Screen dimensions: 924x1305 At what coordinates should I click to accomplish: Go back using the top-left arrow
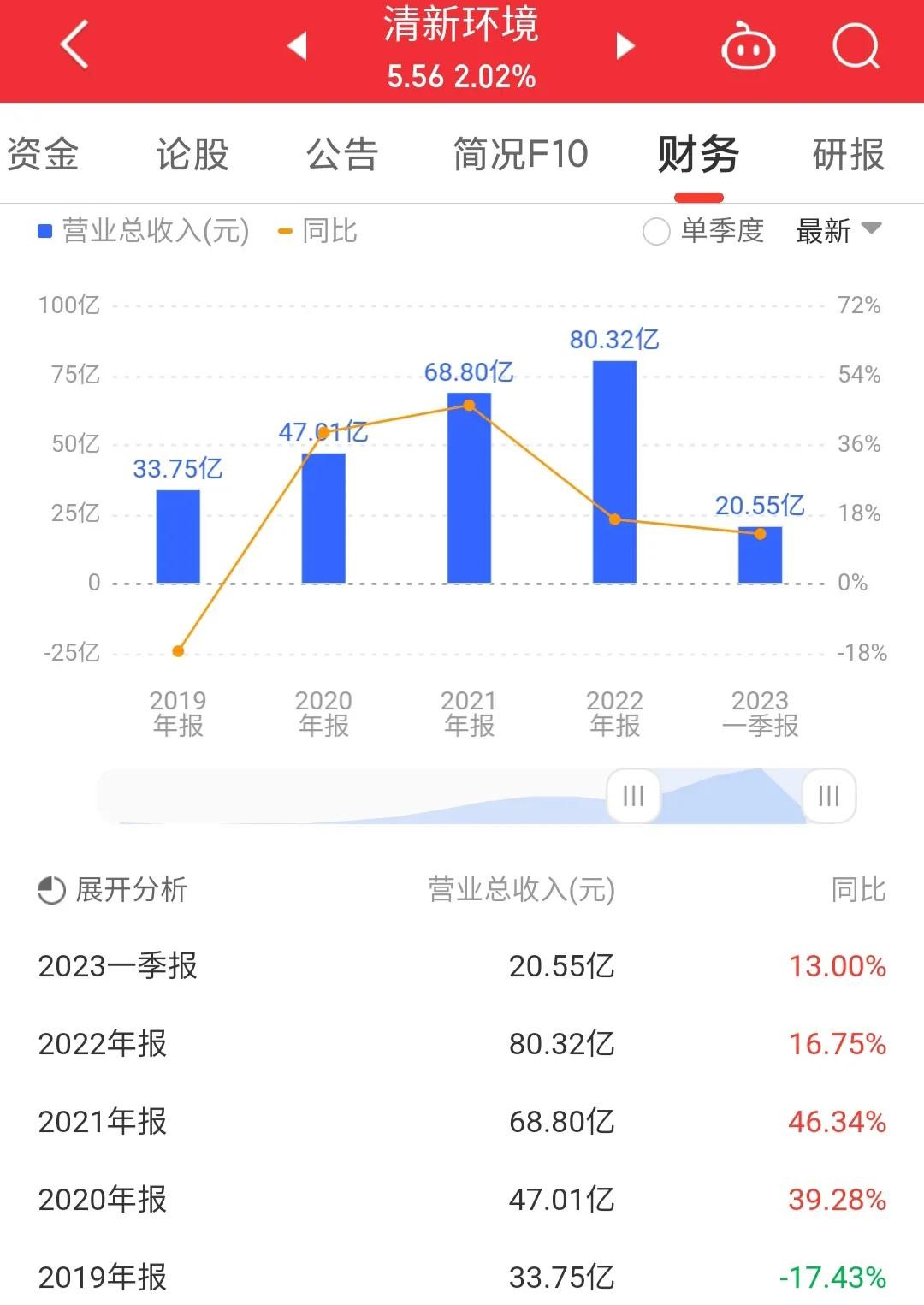(74, 44)
